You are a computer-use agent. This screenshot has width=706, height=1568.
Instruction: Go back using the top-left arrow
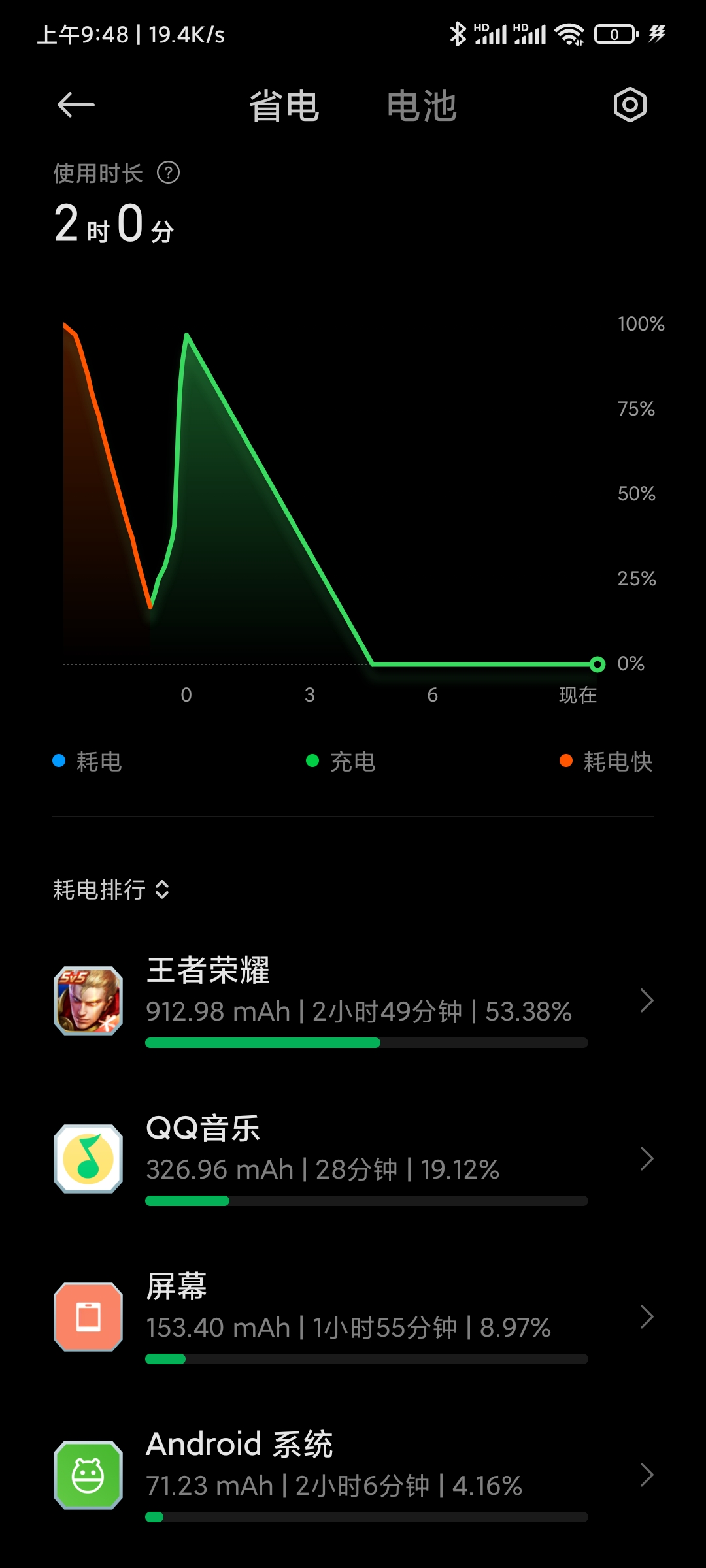(76, 105)
